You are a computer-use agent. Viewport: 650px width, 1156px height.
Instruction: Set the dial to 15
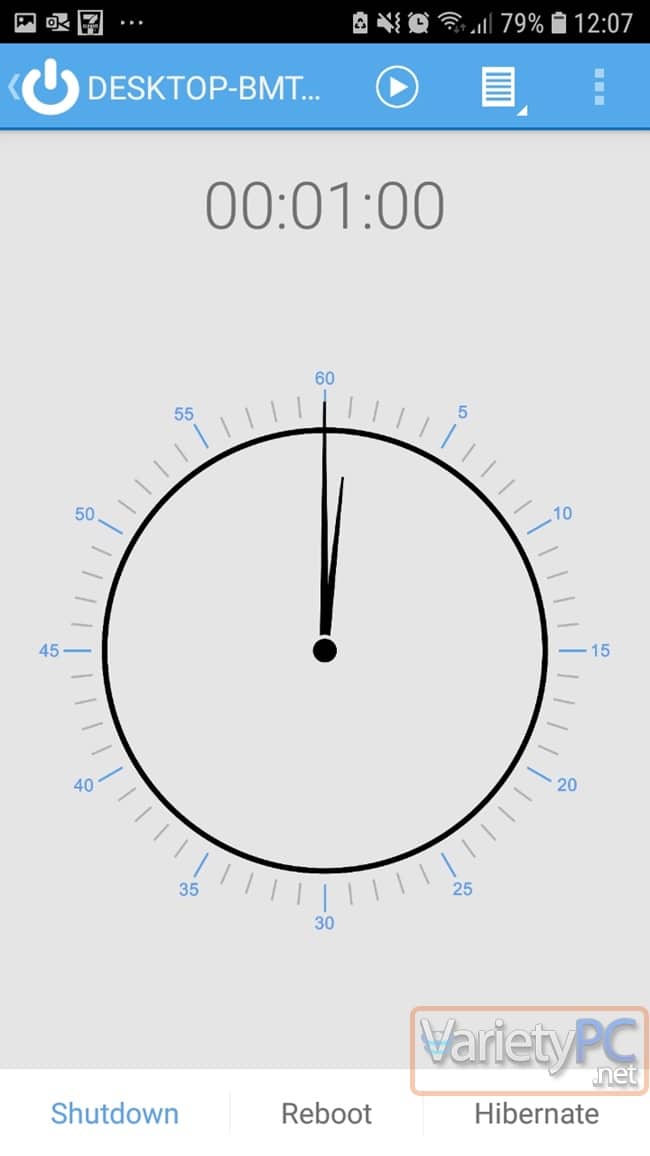click(x=600, y=650)
